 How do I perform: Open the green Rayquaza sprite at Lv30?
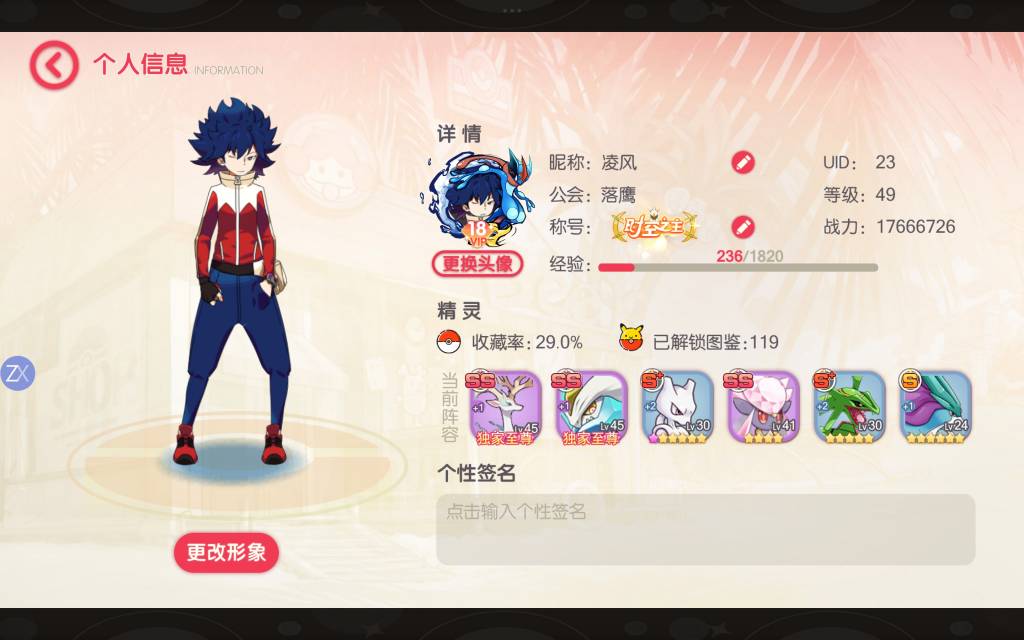click(x=849, y=407)
